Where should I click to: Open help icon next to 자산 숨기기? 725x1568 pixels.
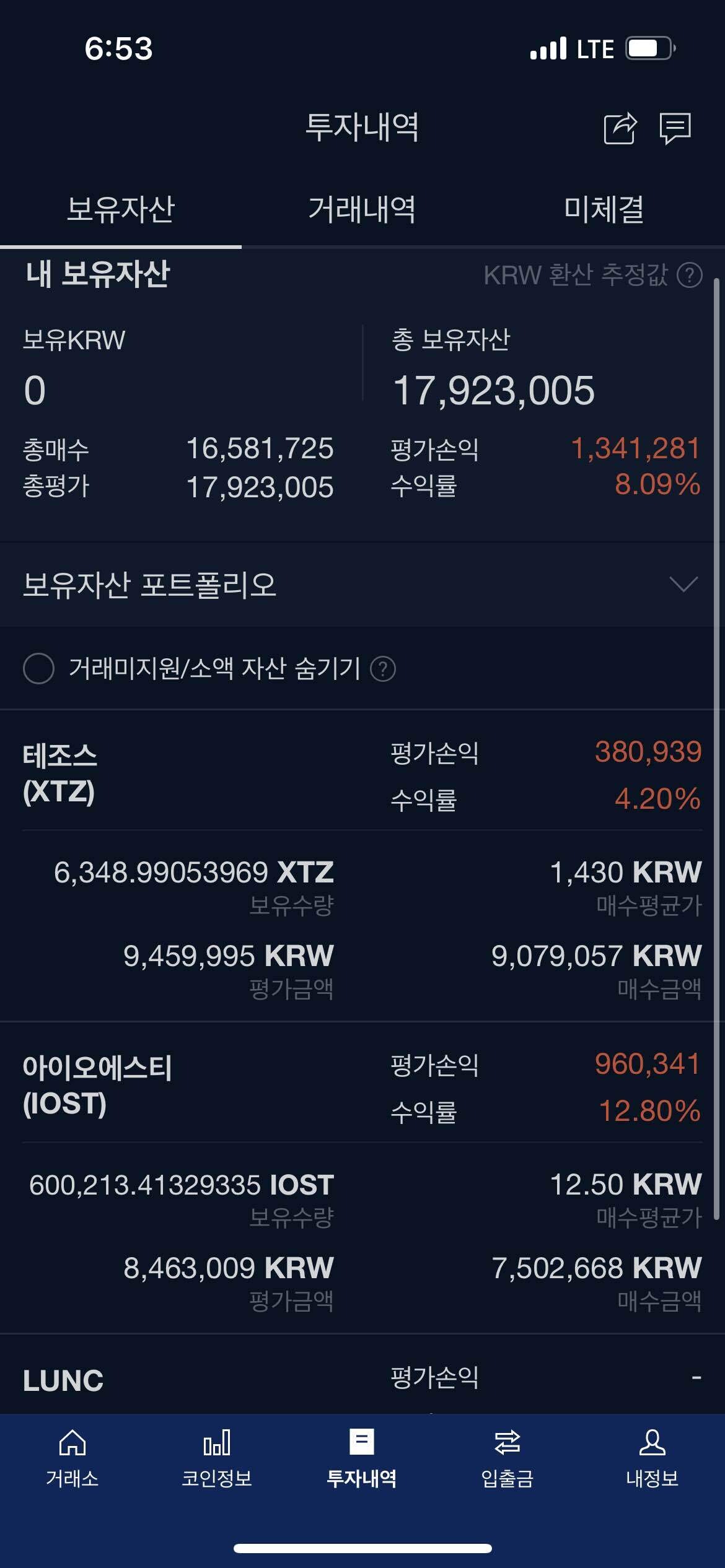point(382,669)
